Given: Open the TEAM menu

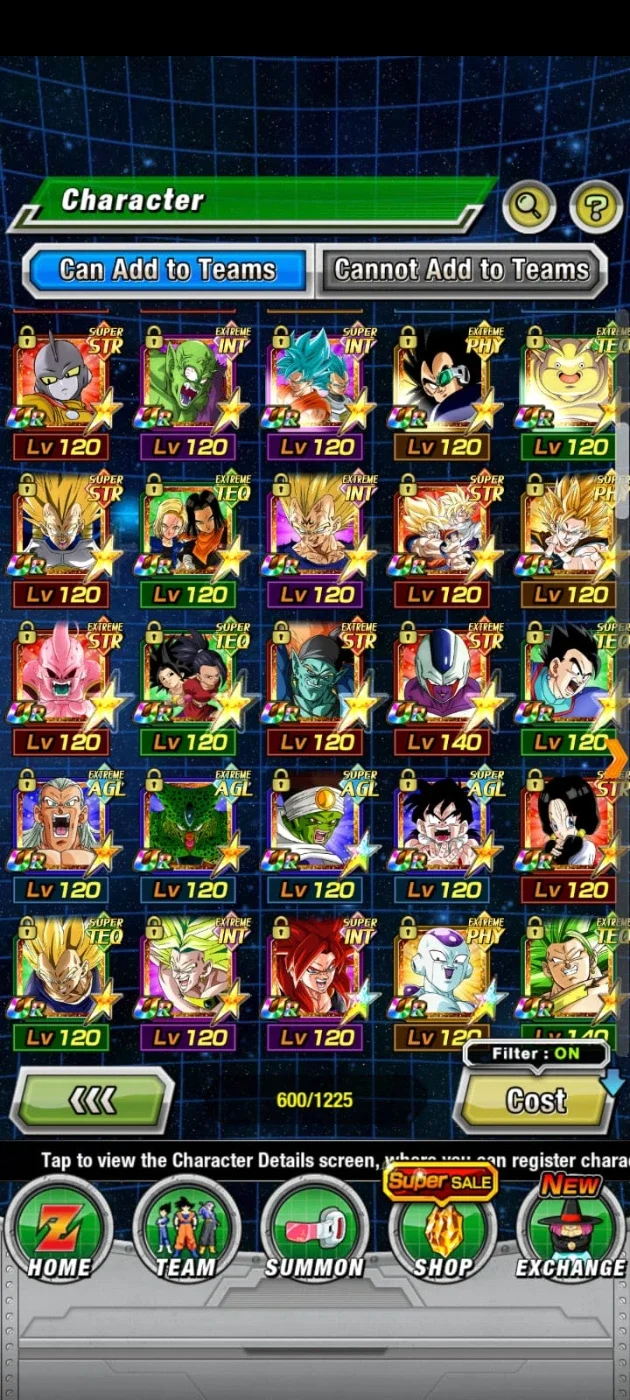Looking at the screenshot, I should 186,1229.
